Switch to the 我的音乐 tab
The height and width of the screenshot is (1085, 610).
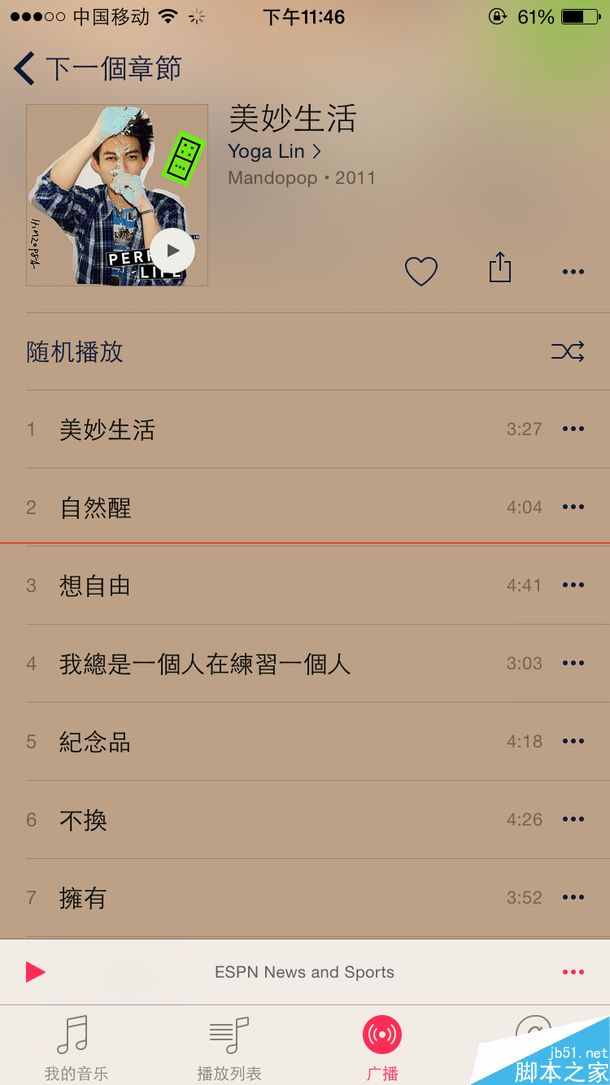(75, 1046)
